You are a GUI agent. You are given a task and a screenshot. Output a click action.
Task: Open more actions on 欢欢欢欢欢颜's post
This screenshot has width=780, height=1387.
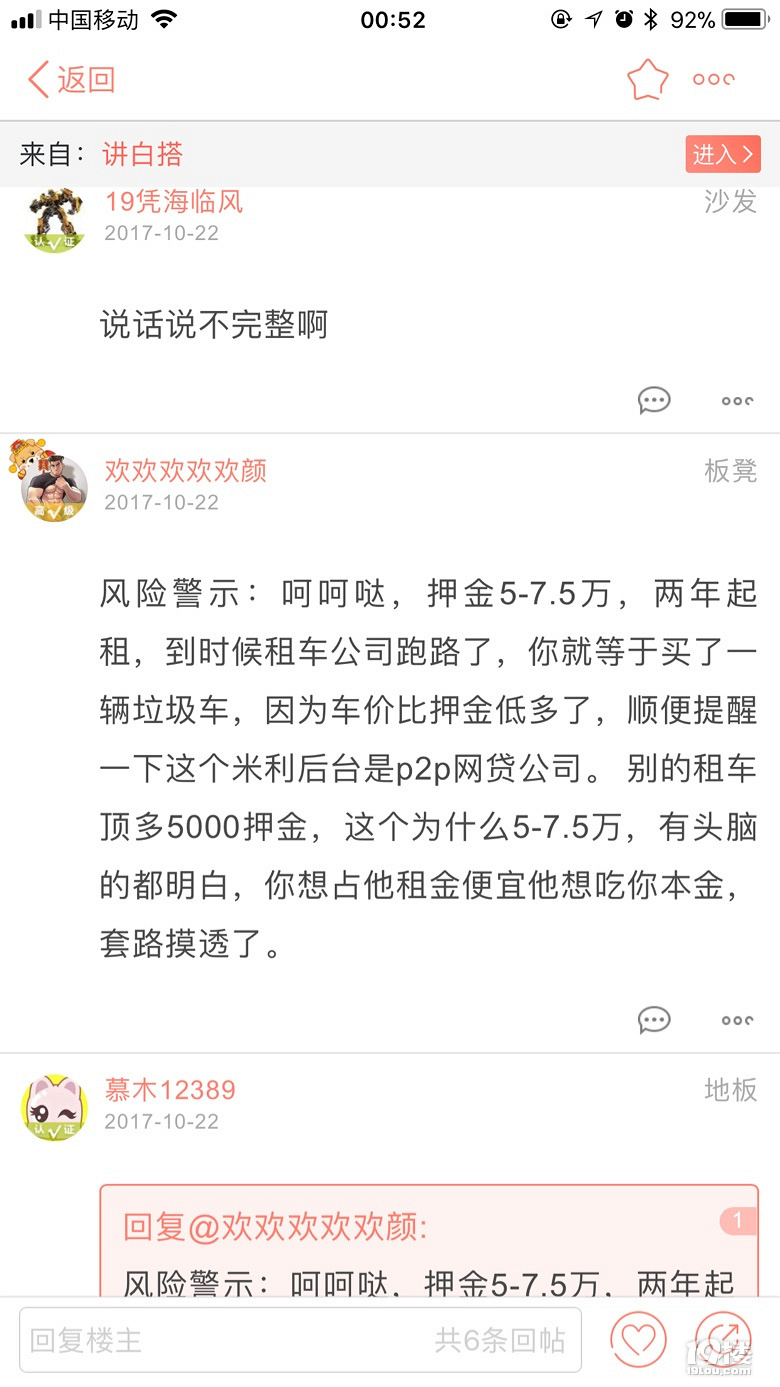click(736, 1019)
